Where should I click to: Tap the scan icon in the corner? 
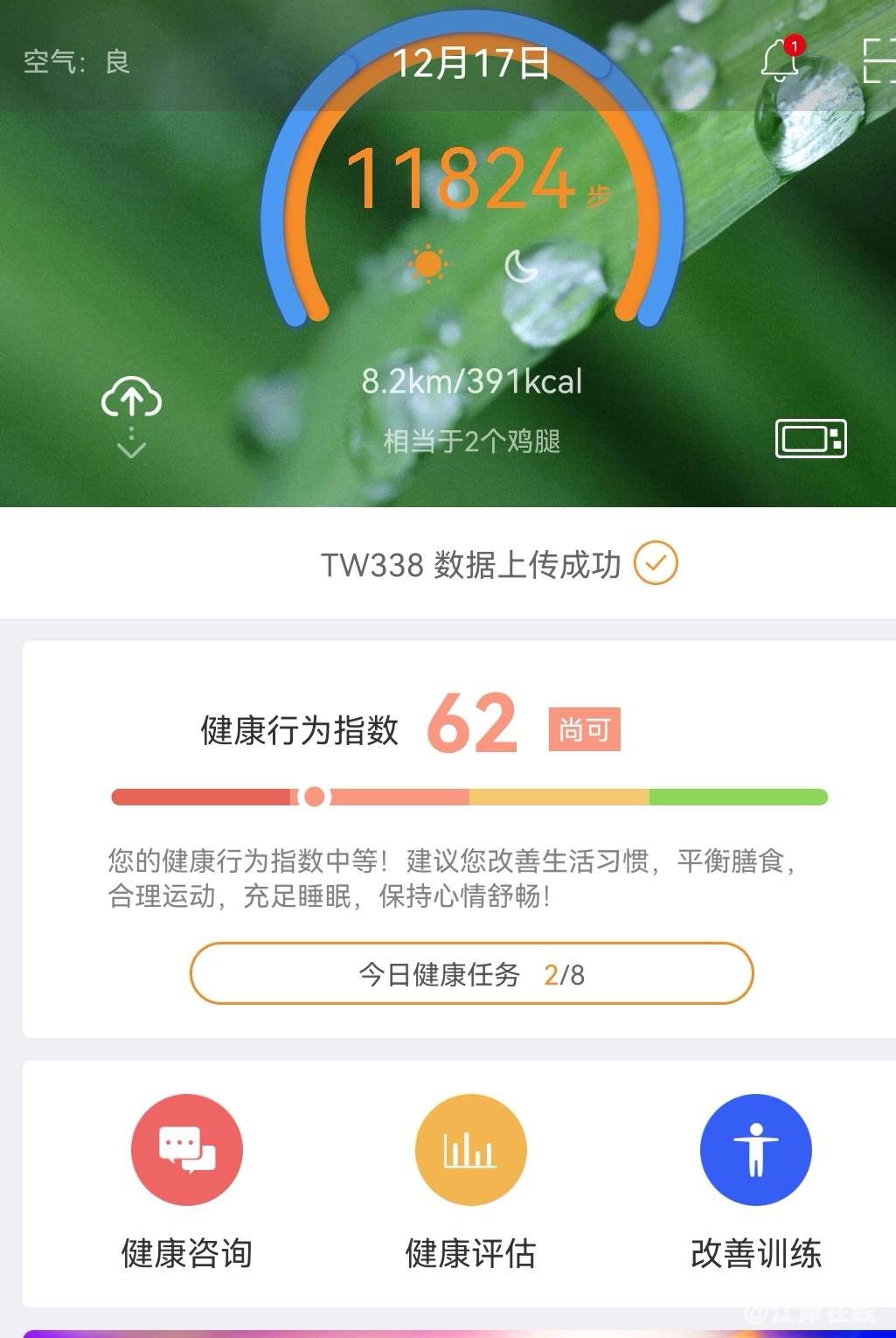coord(877,61)
